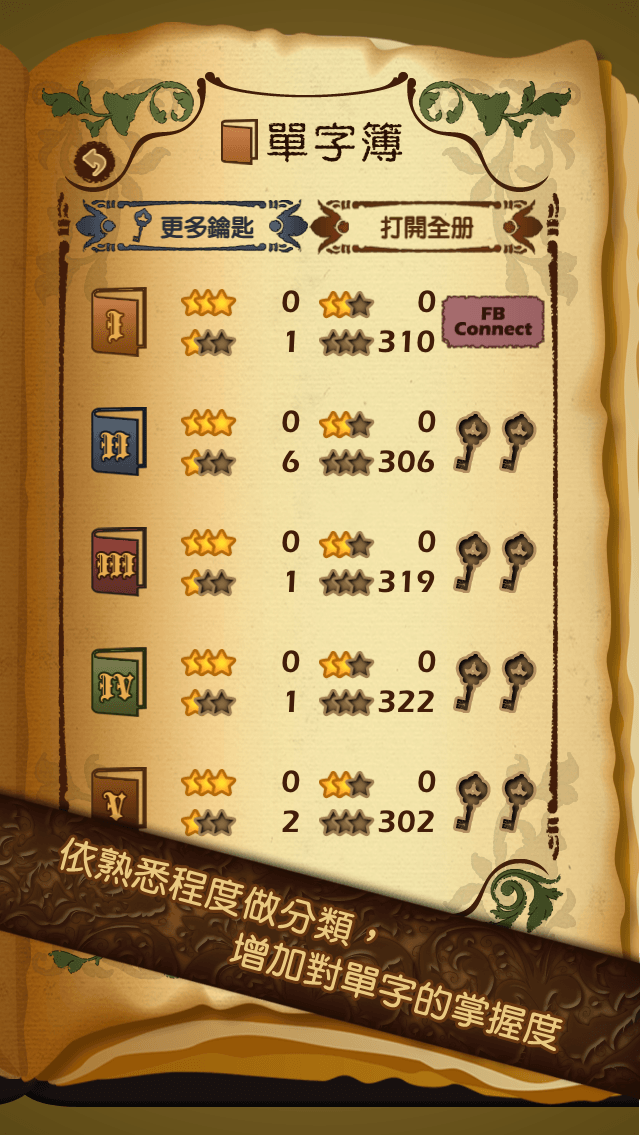This screenshot has height=1136, width=640.
Task: Unlock volume II with its keys
Action: coord(493,442)
